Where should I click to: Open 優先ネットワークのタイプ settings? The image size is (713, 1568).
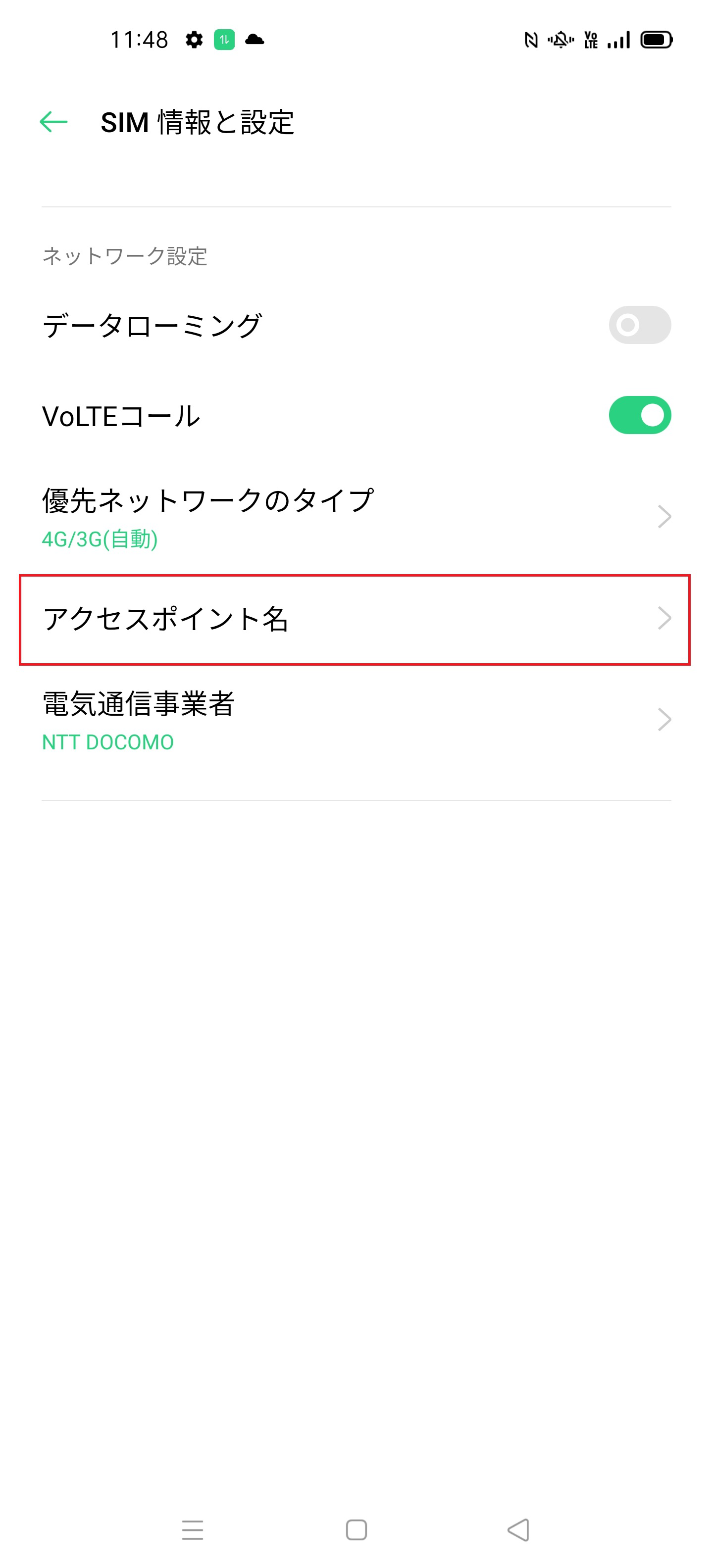(356, 517)
